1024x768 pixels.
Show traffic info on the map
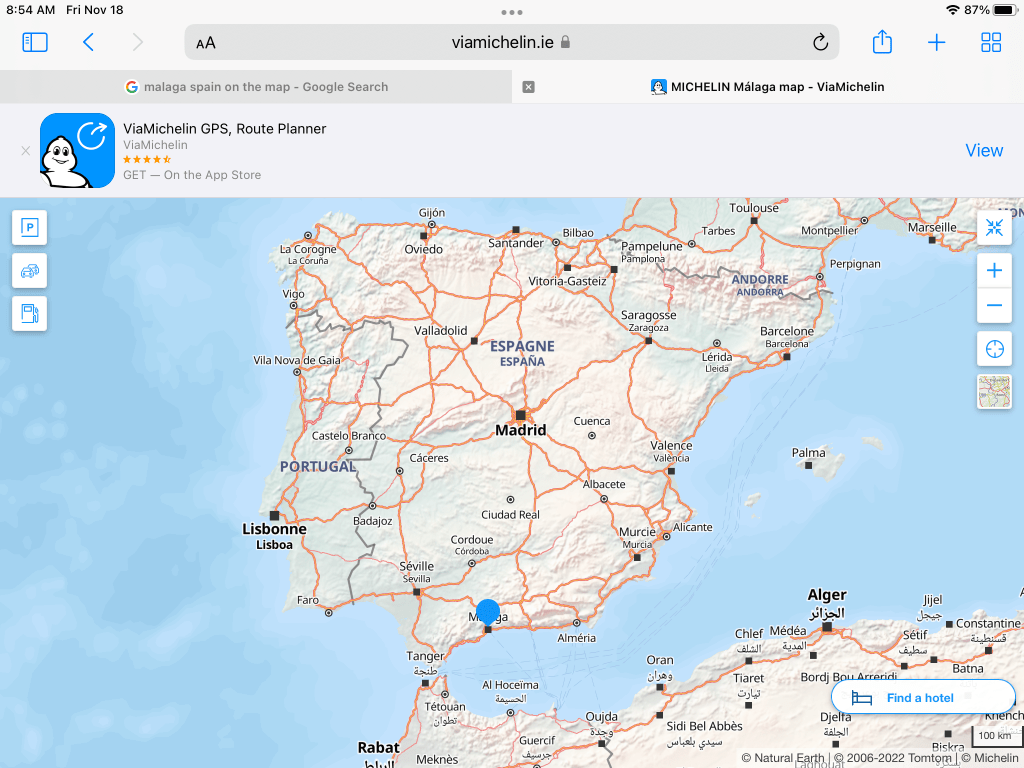point(29,271)
